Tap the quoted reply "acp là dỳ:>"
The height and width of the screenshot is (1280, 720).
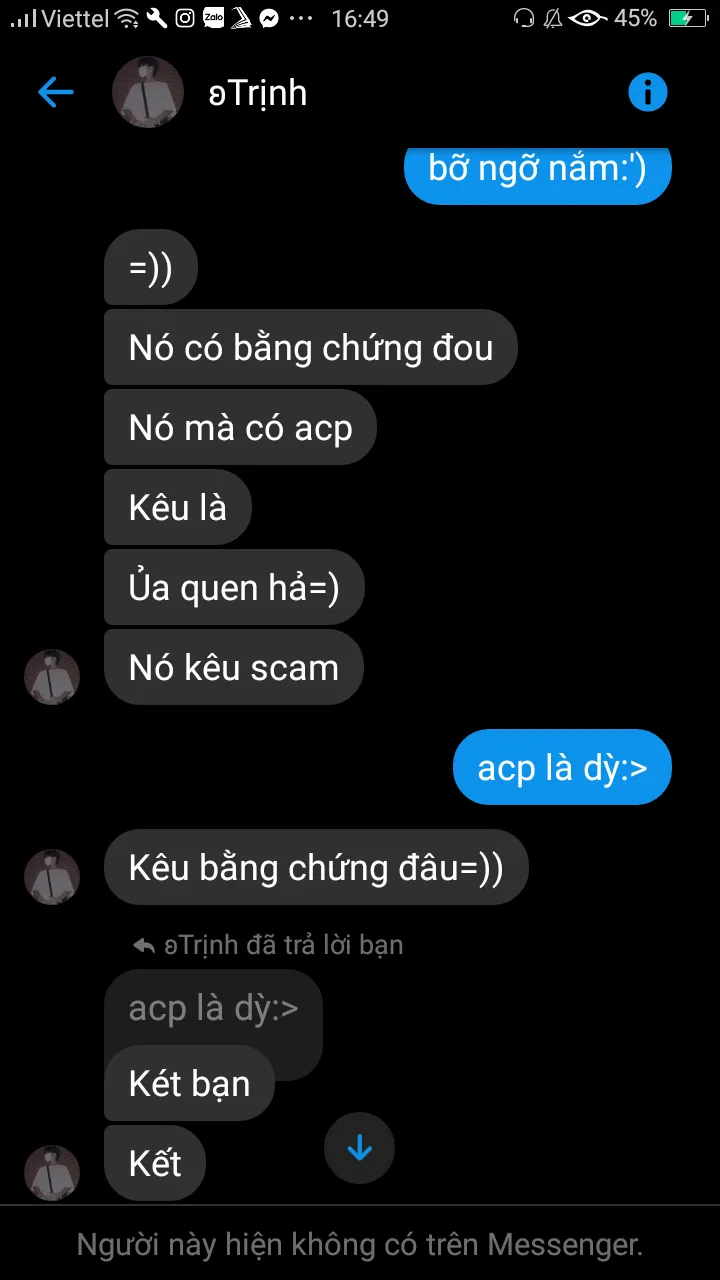tap(213, 1008)
